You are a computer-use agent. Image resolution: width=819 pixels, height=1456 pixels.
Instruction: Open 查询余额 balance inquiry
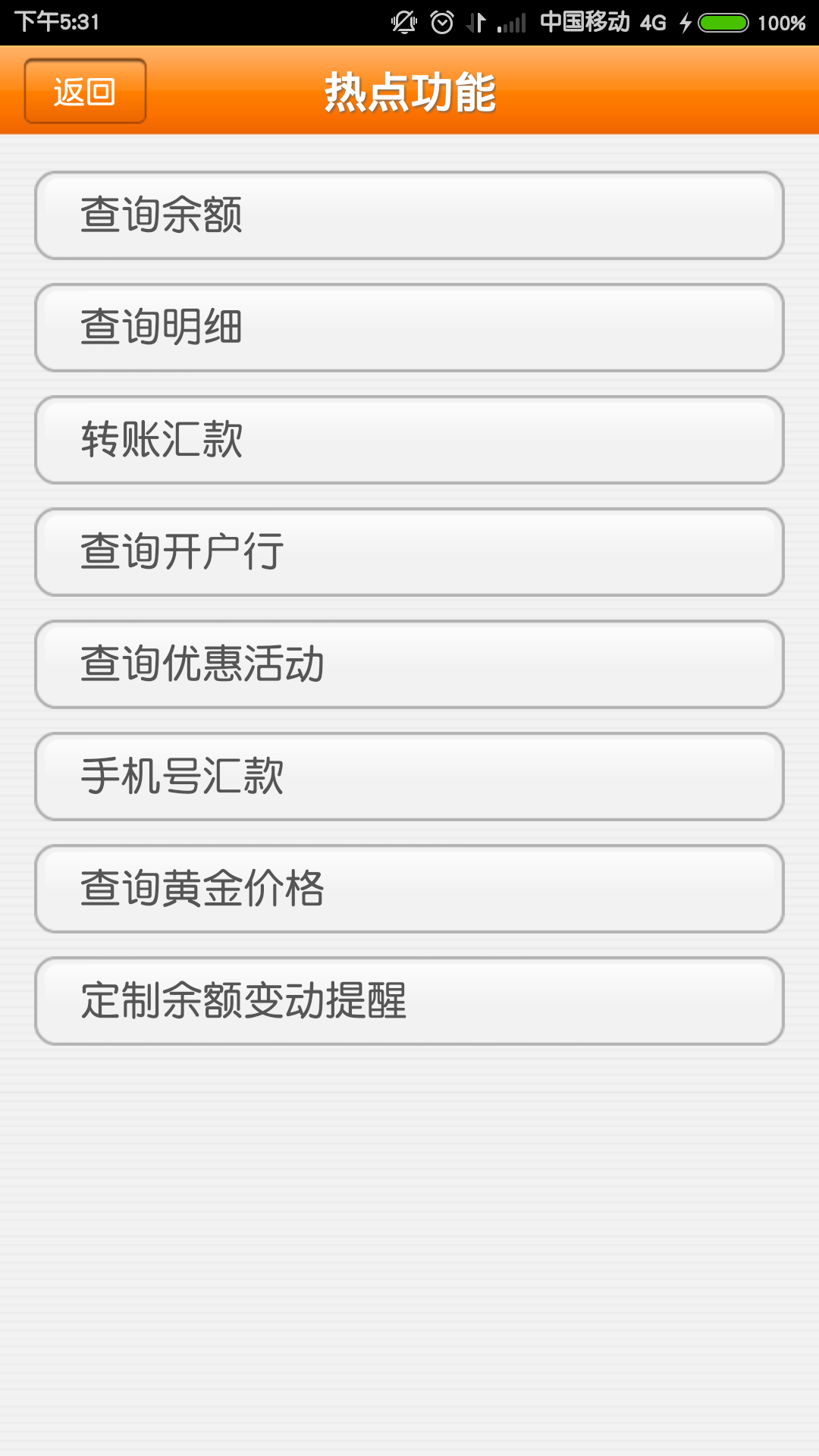pos(409,215)
